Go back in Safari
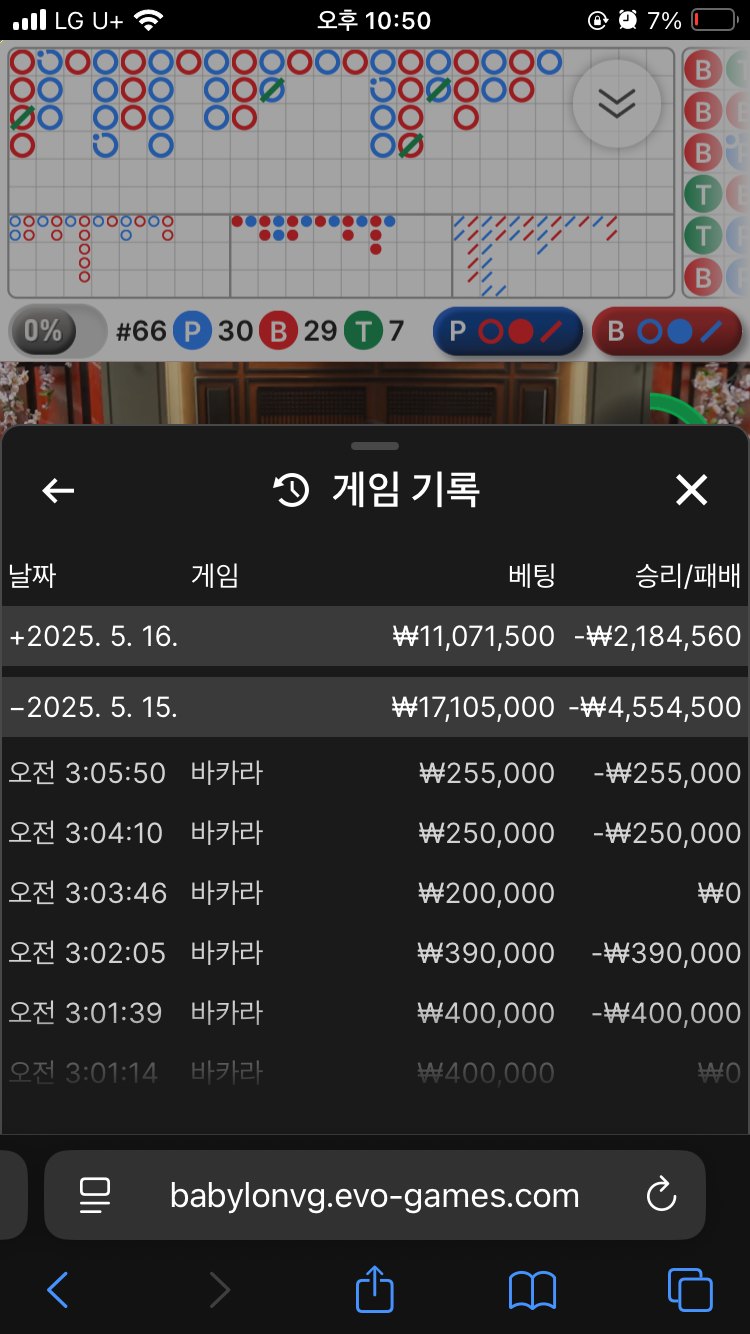Image resolution: width=750 pixels, height=1334 pixels. click(x=58, y=1290)
